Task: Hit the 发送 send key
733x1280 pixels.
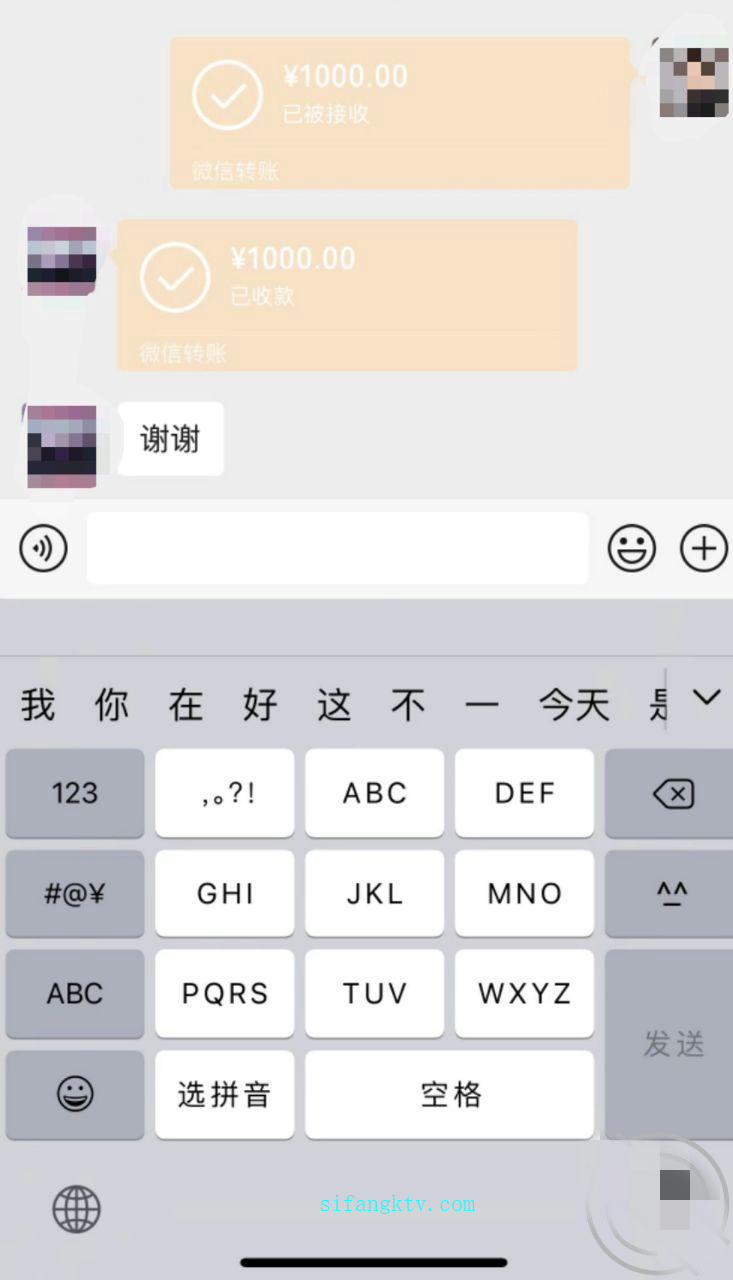Action: tap(673, 1044)
